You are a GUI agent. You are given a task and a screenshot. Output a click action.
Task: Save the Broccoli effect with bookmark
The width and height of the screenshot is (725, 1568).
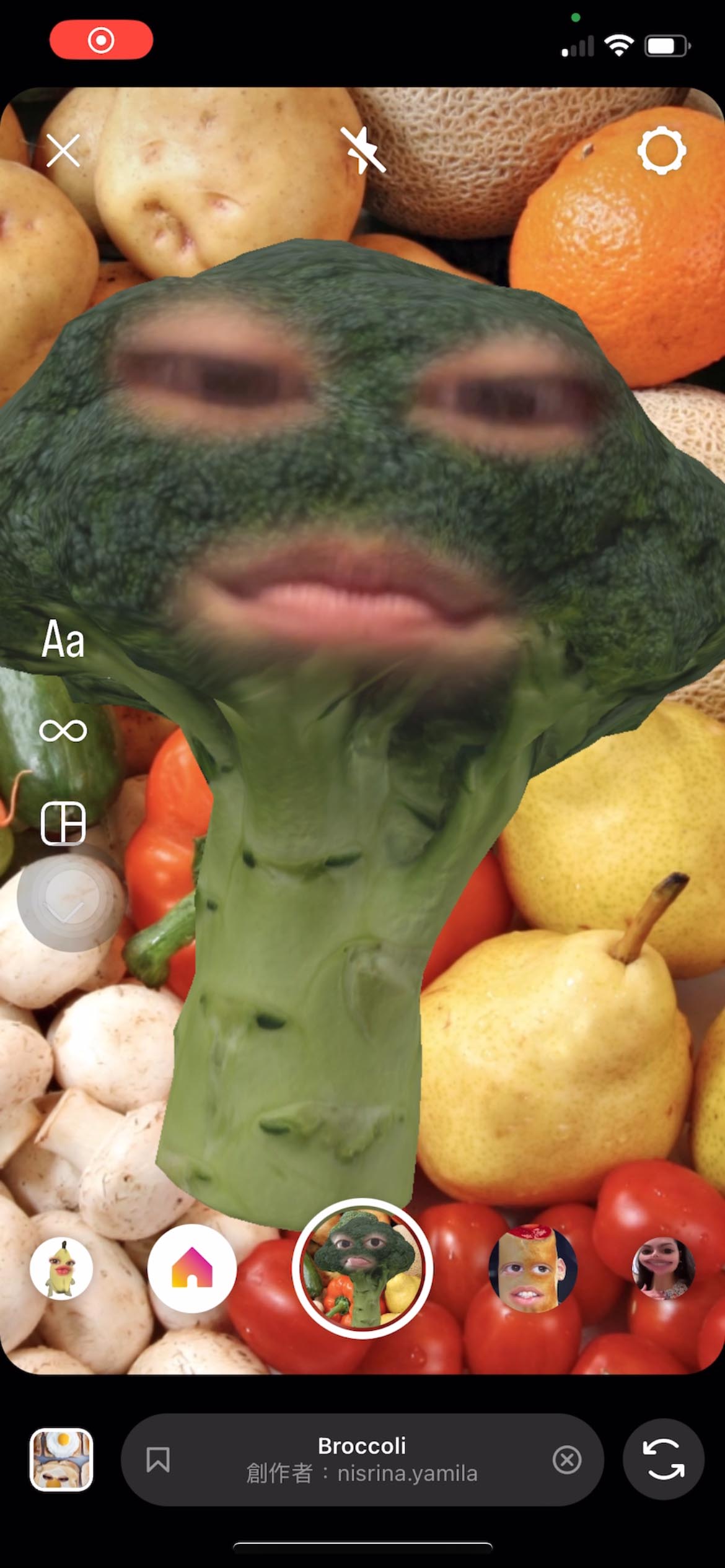158,1460
